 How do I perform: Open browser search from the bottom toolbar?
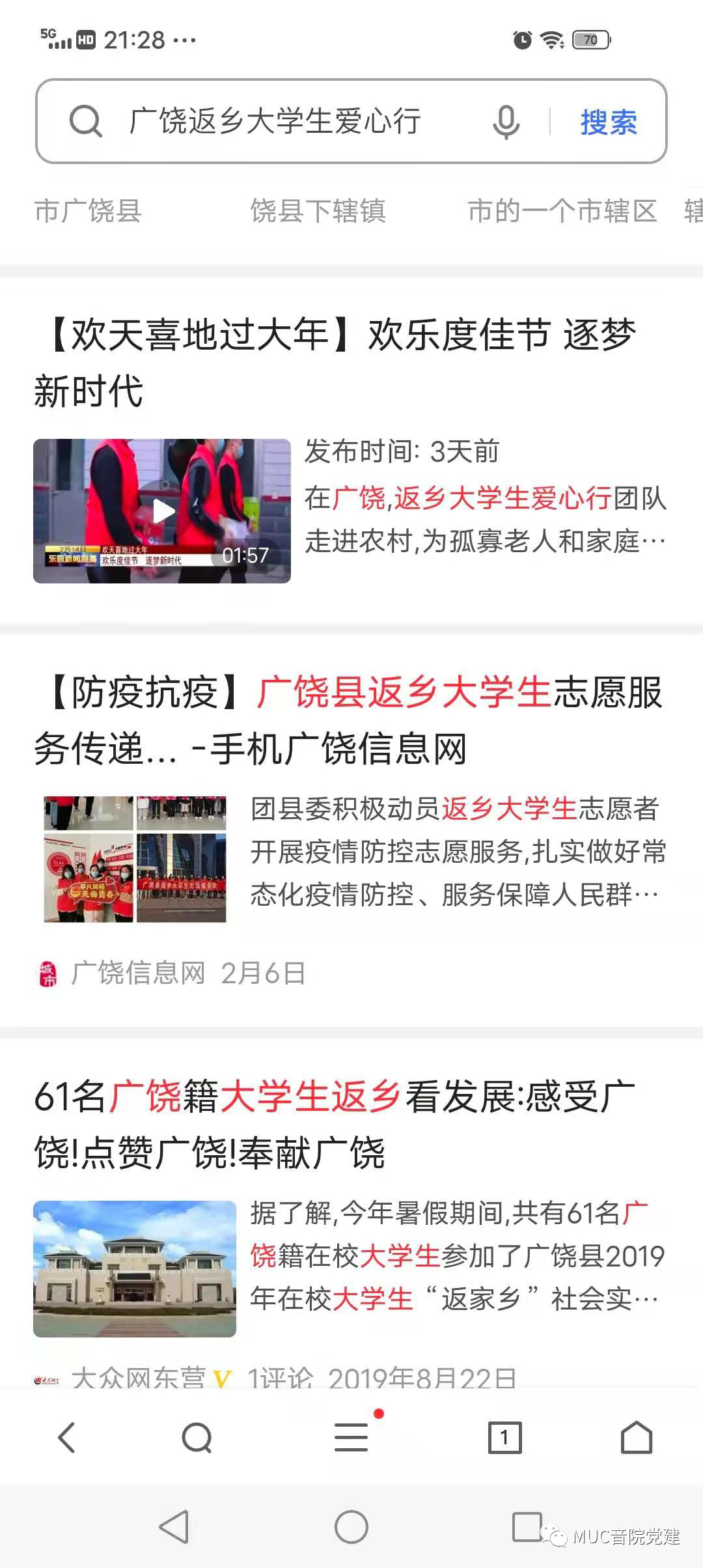(x=197, y=1437)
